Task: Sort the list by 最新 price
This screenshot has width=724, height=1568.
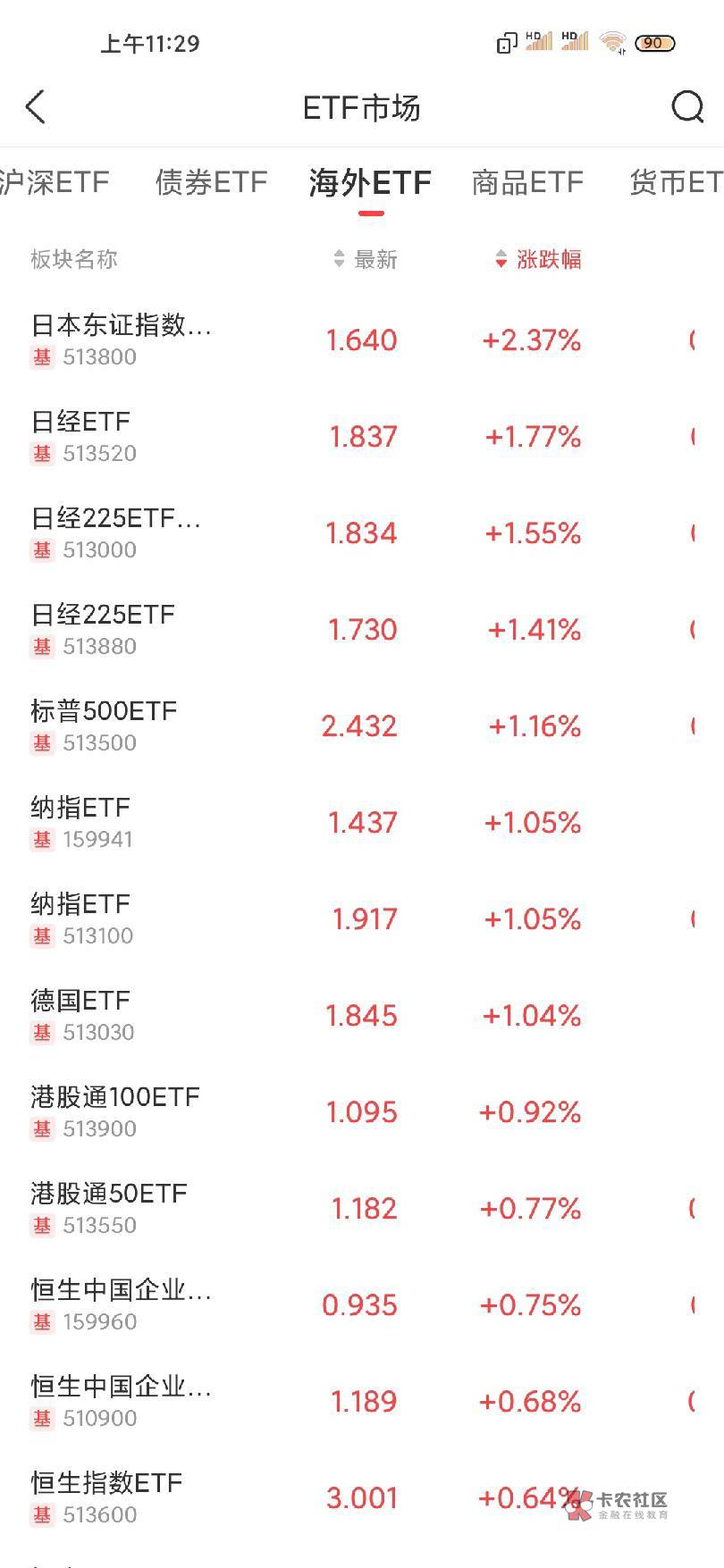Action: (365, 259)
